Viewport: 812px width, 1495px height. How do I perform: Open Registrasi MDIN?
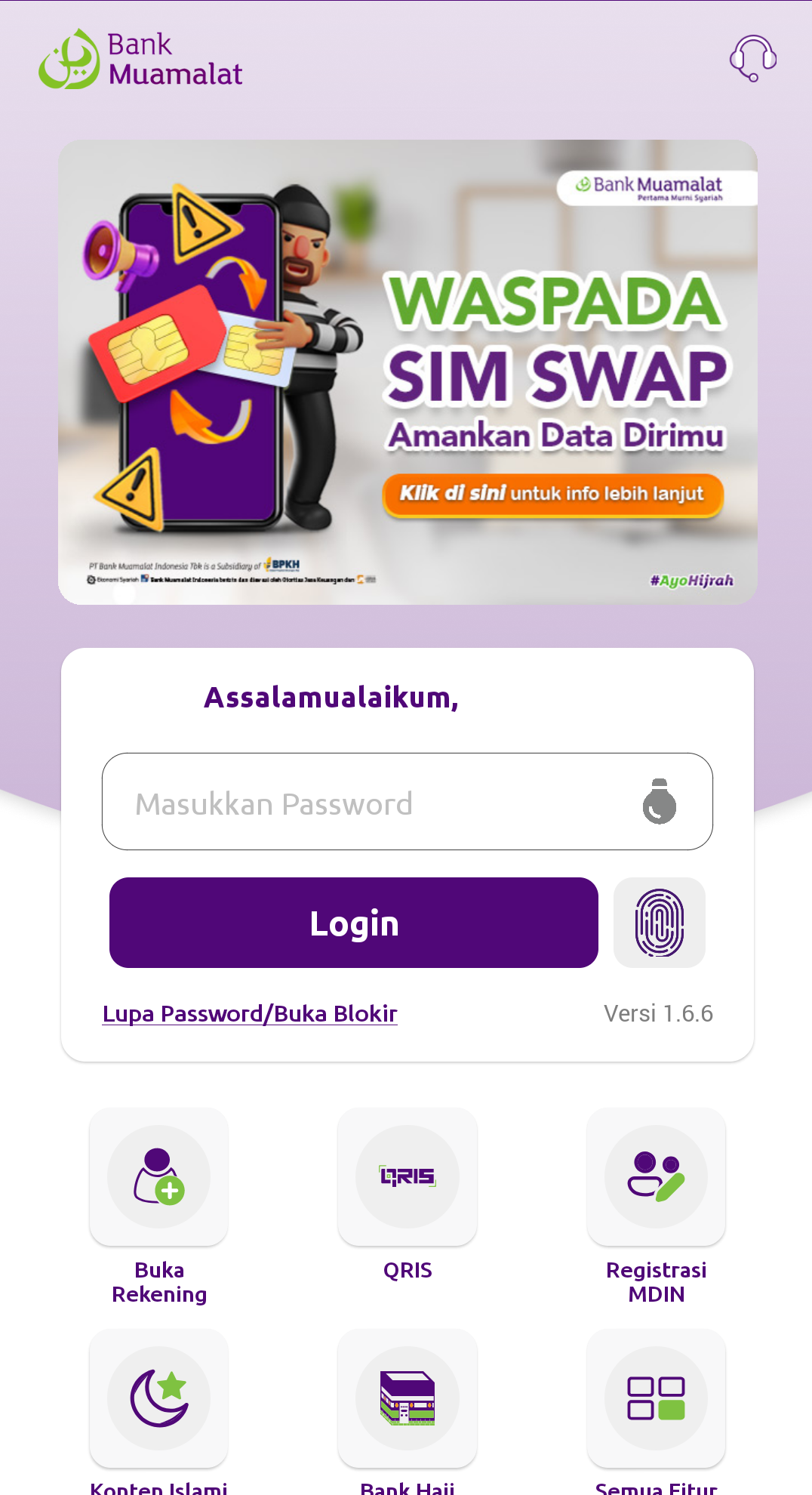coord(656,1176)
